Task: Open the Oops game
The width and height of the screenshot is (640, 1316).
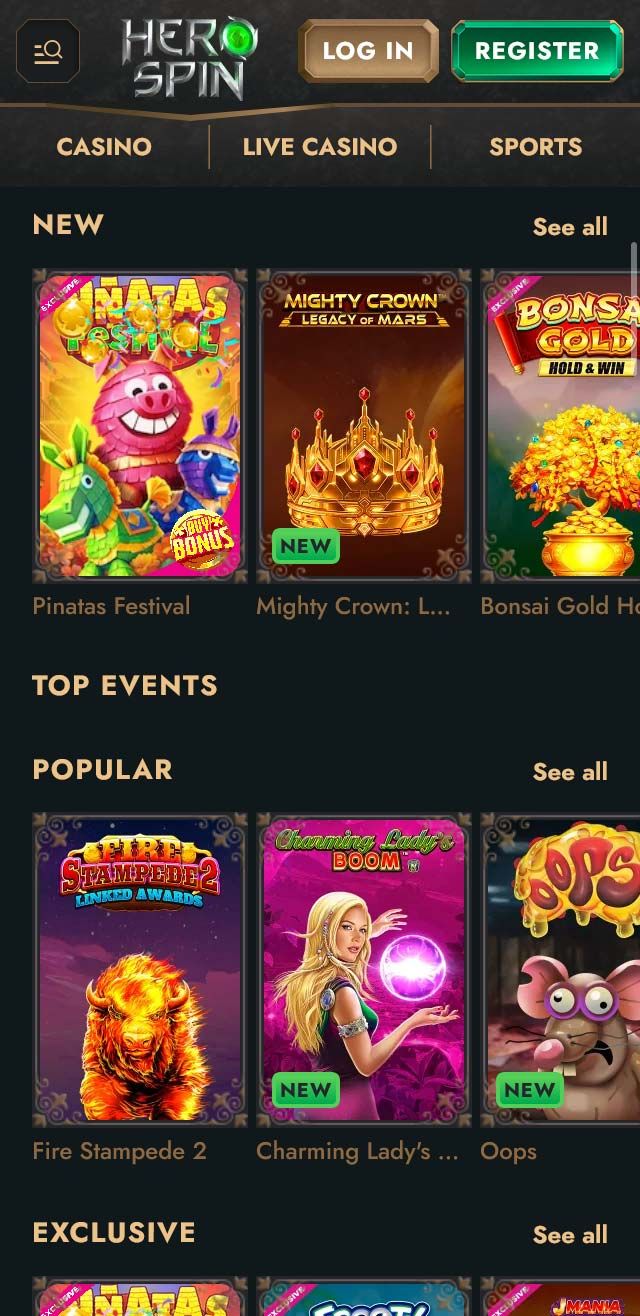Action: point(562,970)
